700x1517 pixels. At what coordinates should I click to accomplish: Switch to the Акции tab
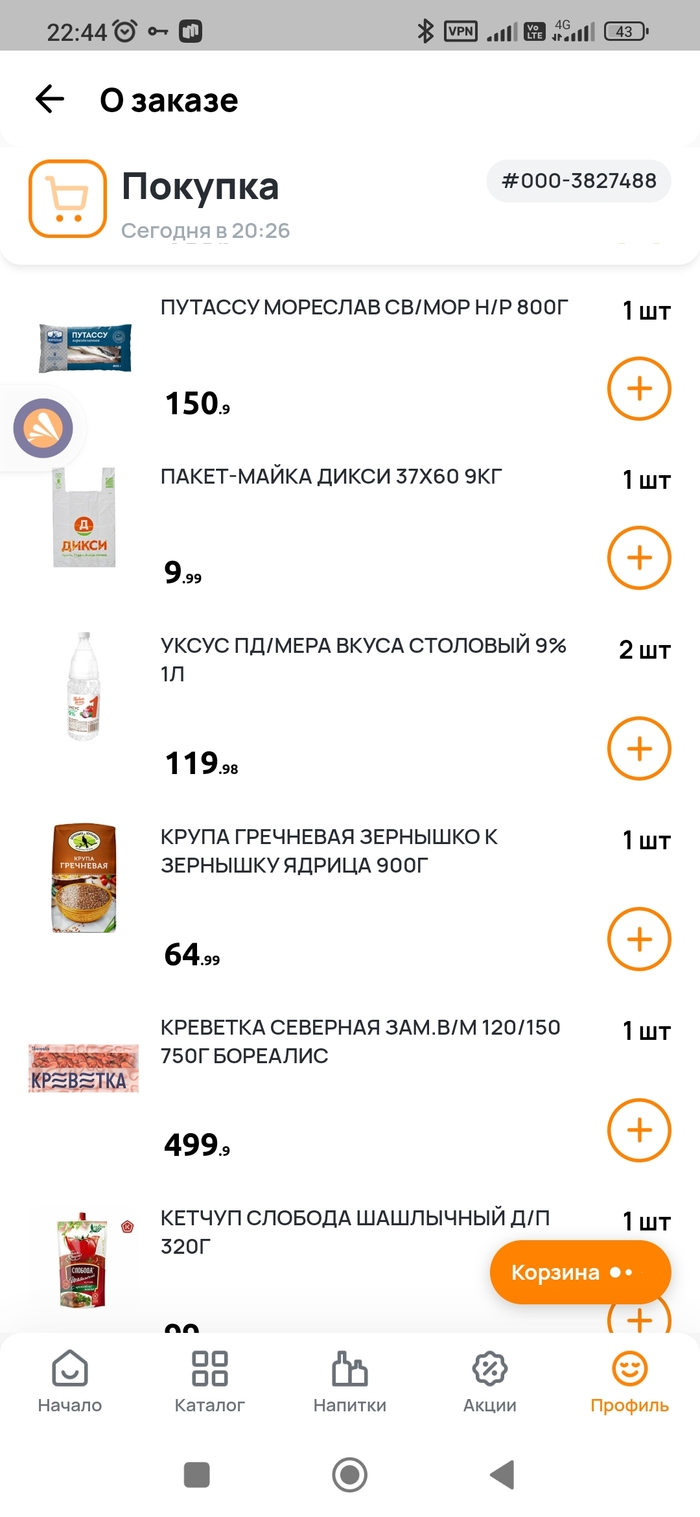tap(490, 1382)
